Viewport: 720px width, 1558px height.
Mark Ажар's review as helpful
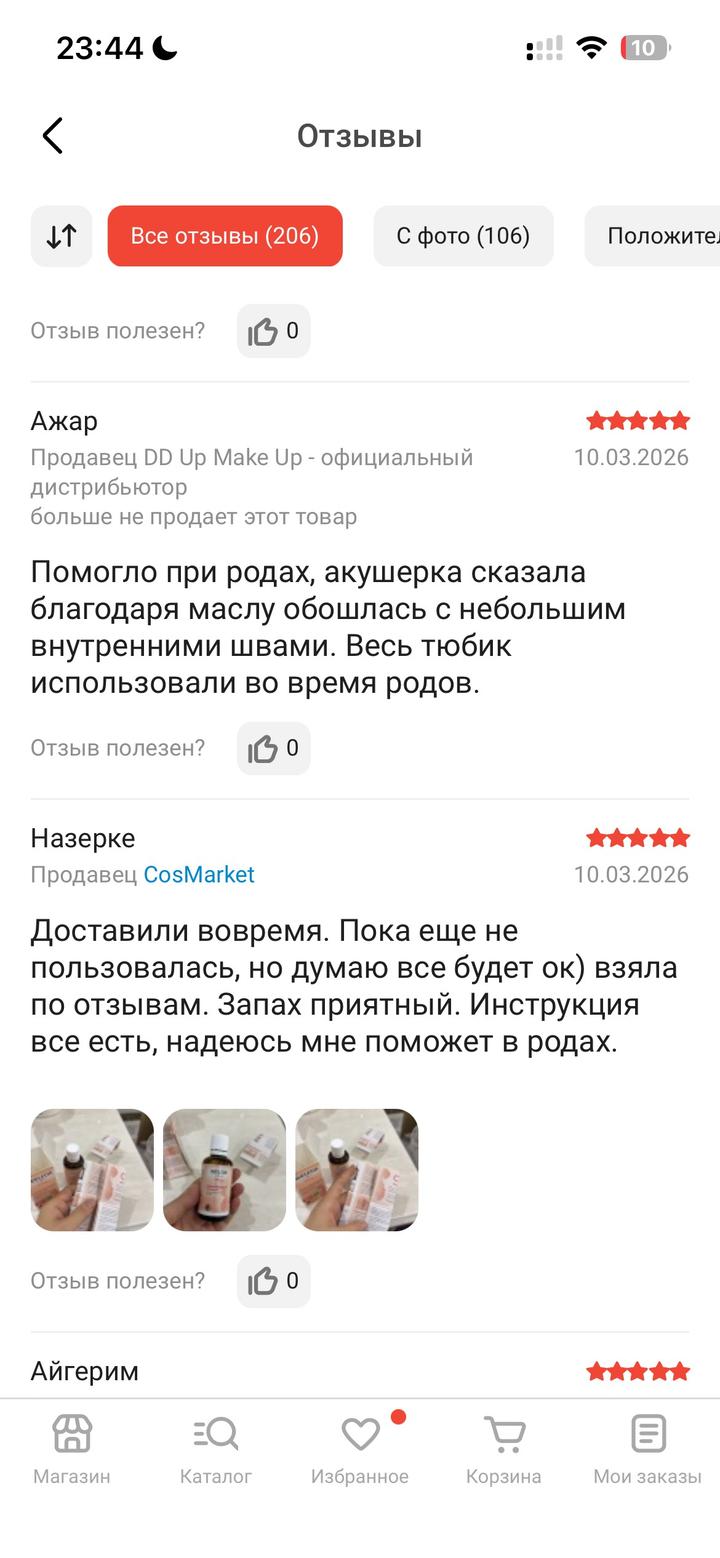click(x=273, y=748)
